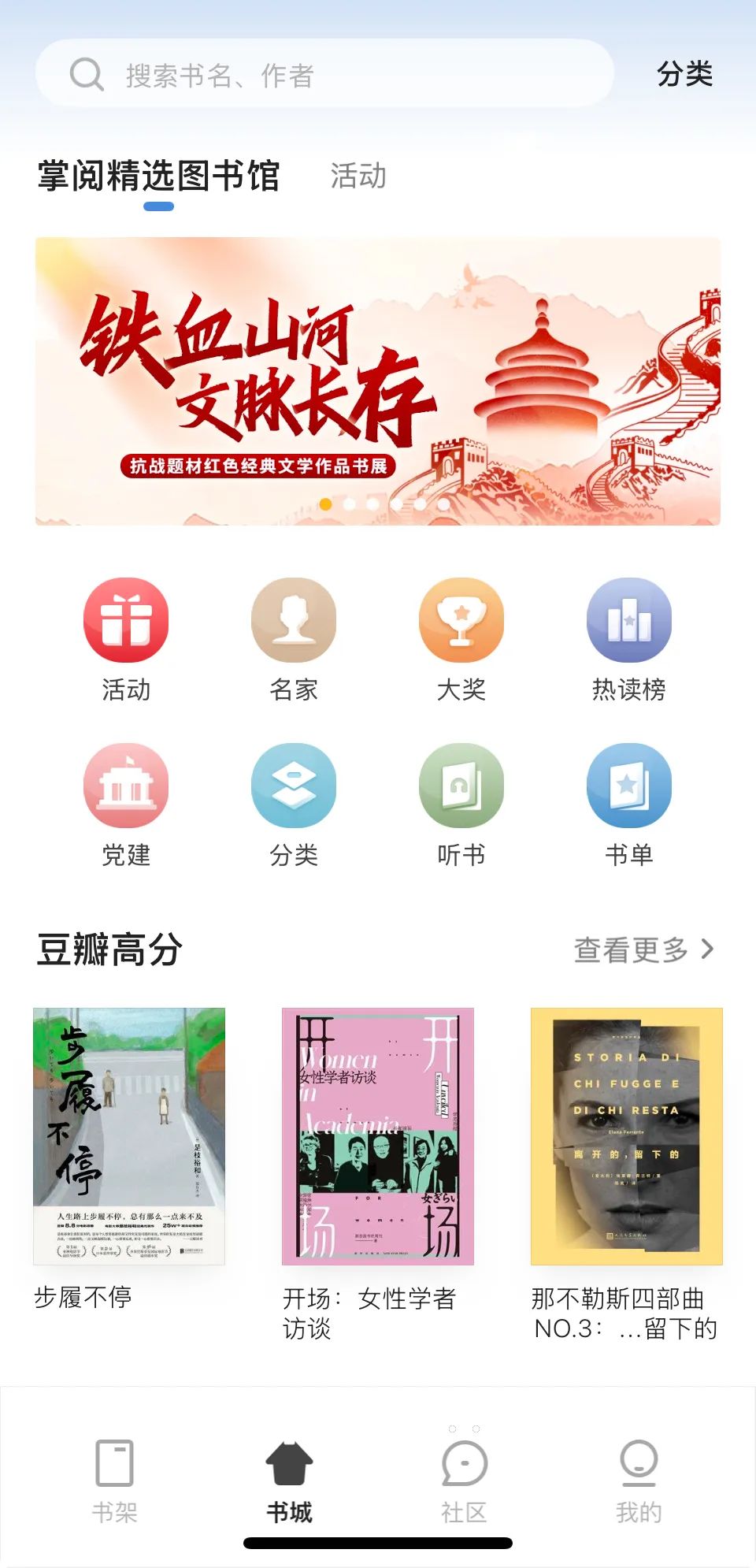
Task: View the 热读榜 hot reading chart icon
Action: [x=628, y=620]
